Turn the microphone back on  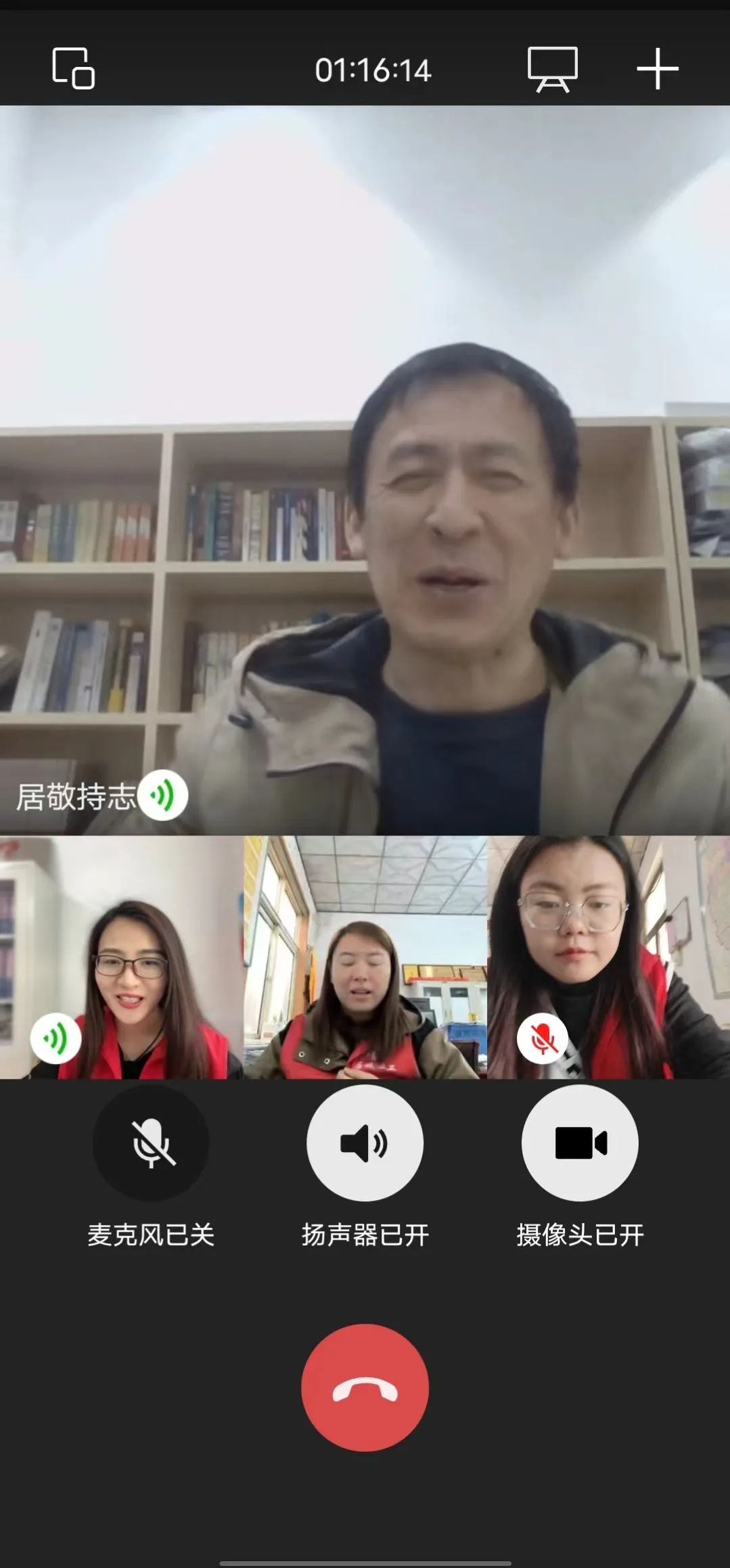151,1143
